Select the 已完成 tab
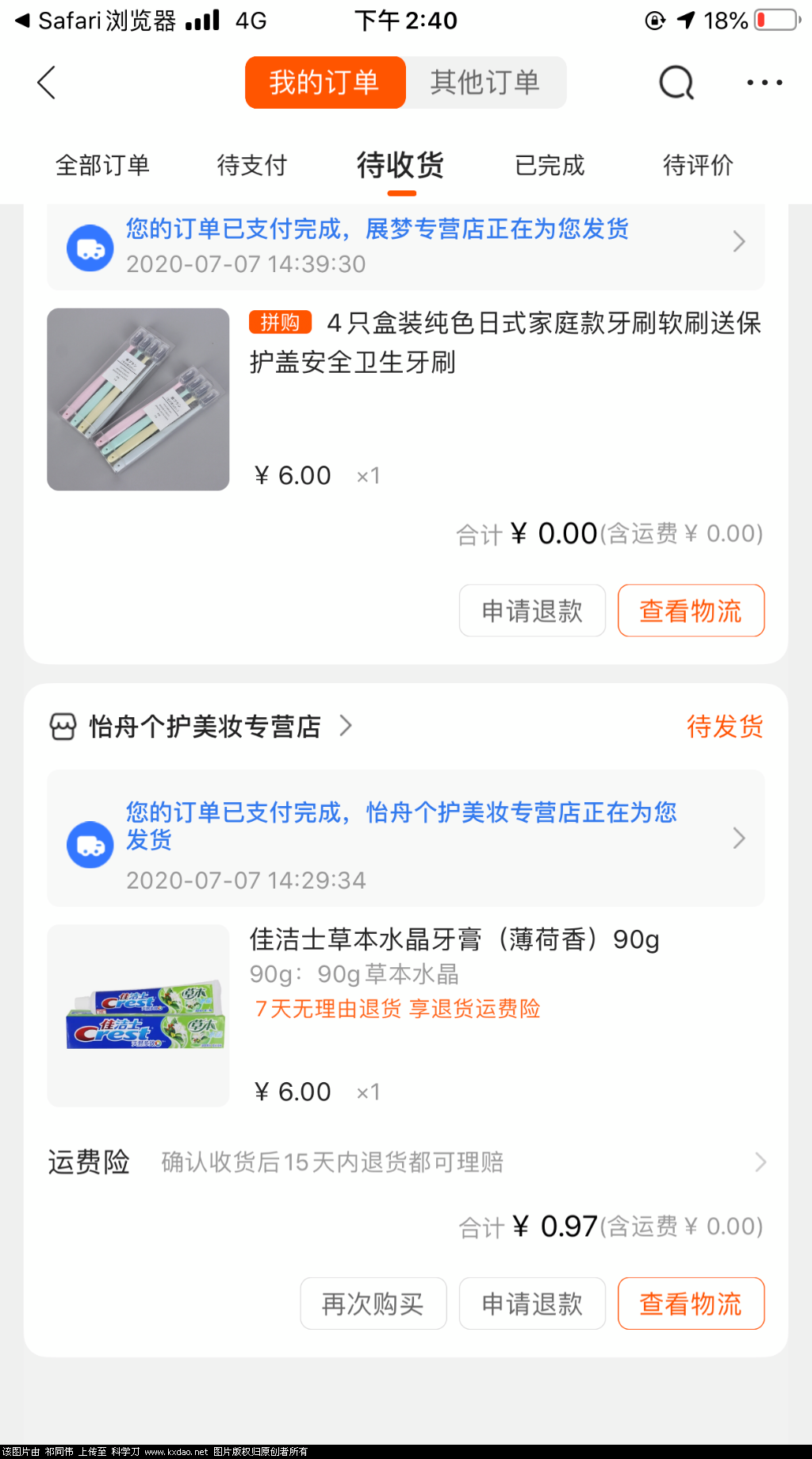Viewport: 812px width, 1459px height. [x=550, y=165]
